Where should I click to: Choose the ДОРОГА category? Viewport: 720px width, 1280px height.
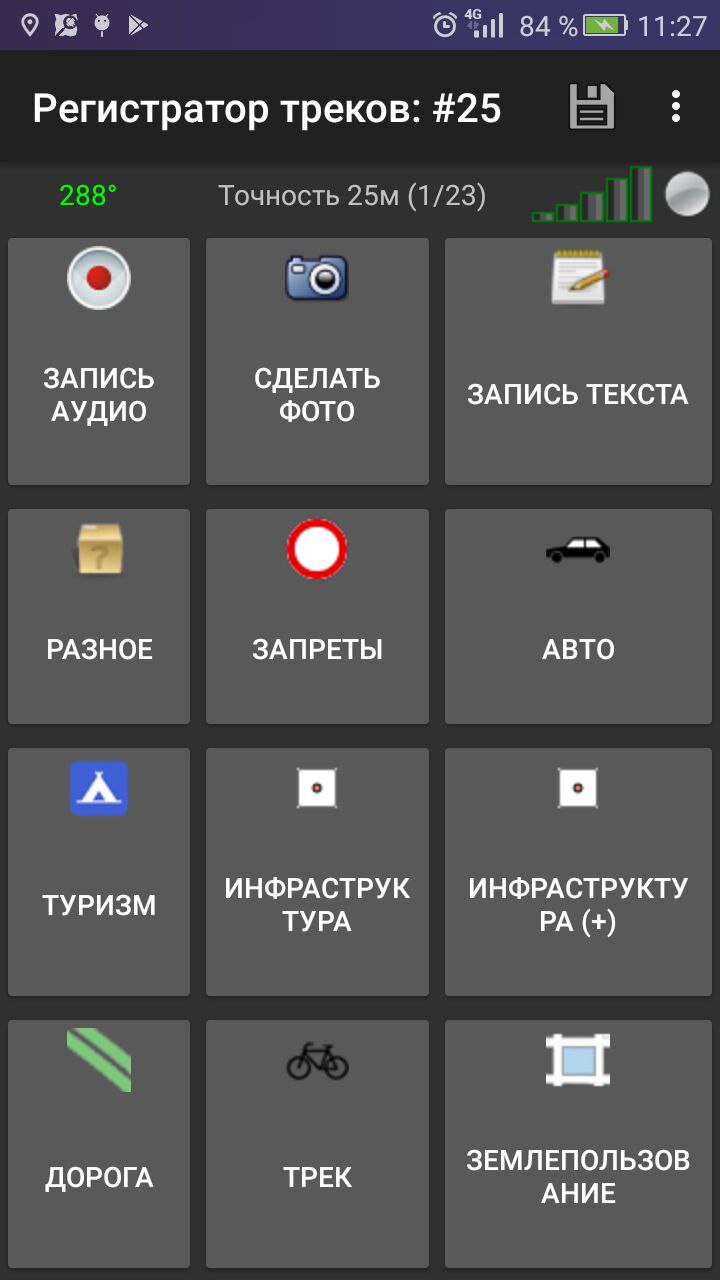(99, 1144)
